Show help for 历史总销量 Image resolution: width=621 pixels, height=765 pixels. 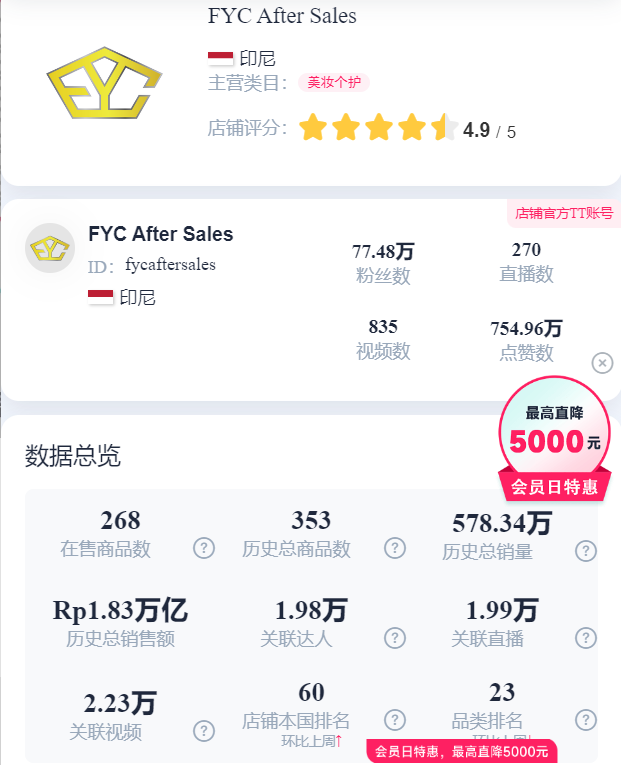pyautogui.click(x=587, y=550)
